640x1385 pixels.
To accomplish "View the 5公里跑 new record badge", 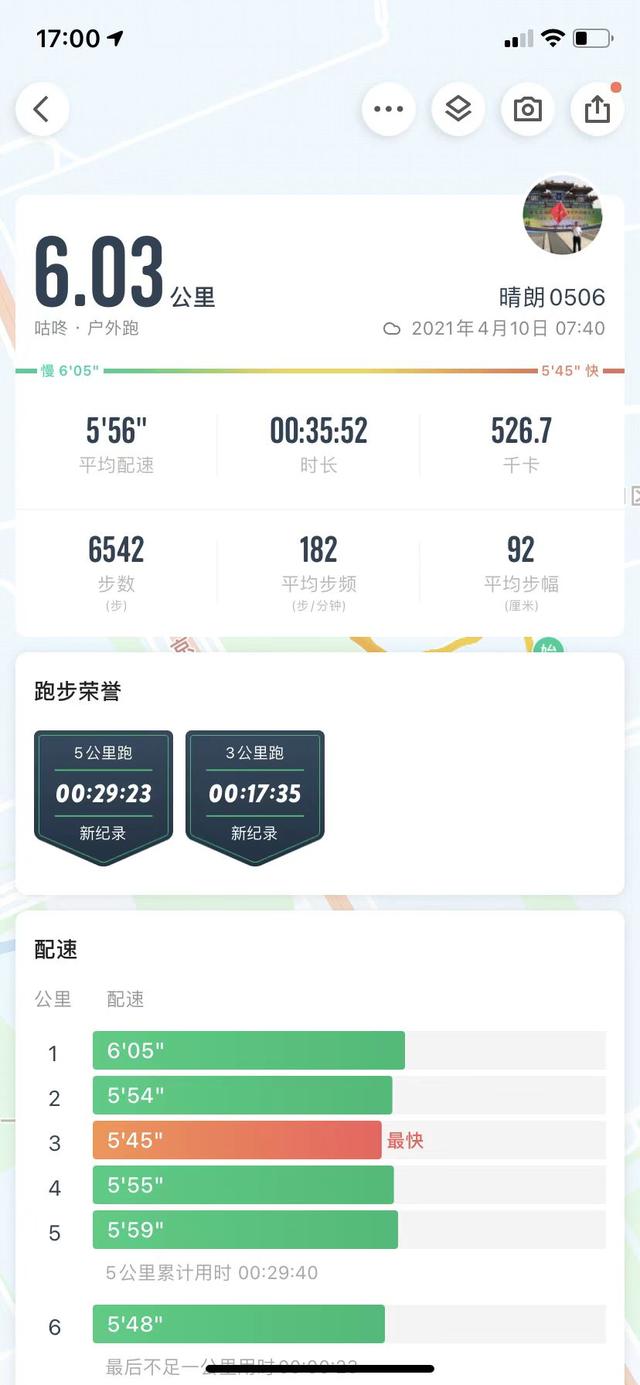I will tap(103, 796).
